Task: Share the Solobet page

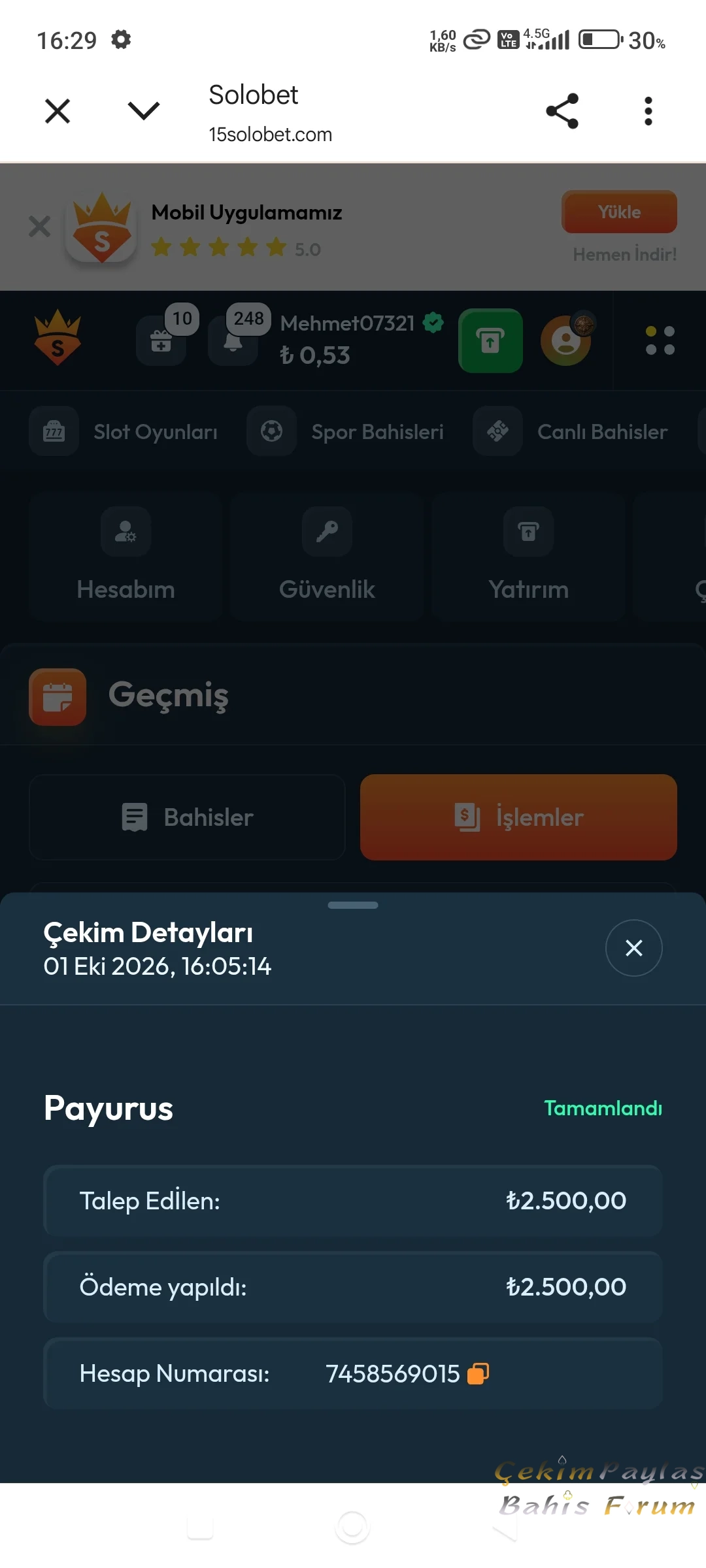Action: (x=562, y=111)
